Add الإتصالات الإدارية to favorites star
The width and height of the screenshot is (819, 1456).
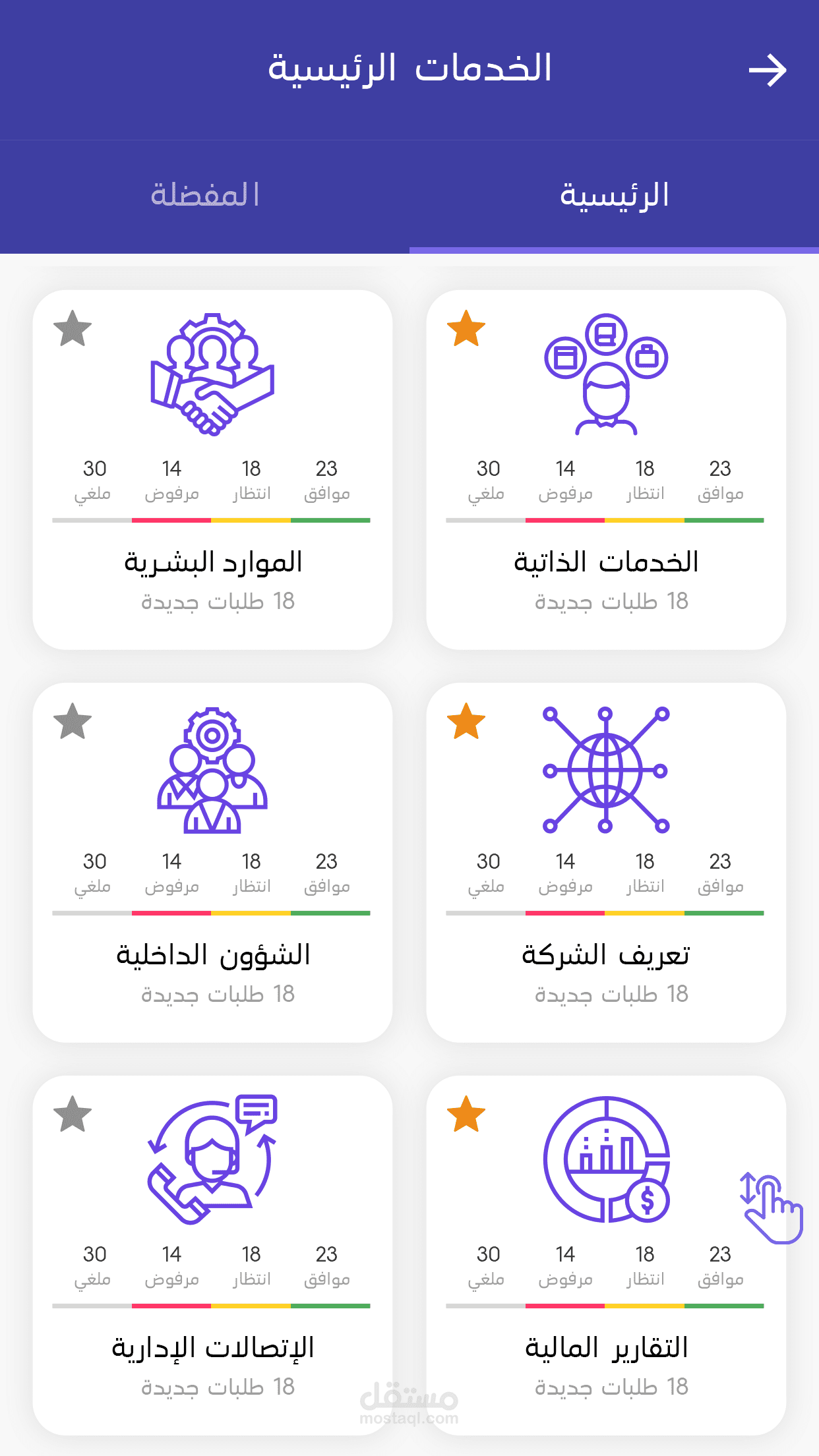pyautogui.click(x=73, y=1115)
